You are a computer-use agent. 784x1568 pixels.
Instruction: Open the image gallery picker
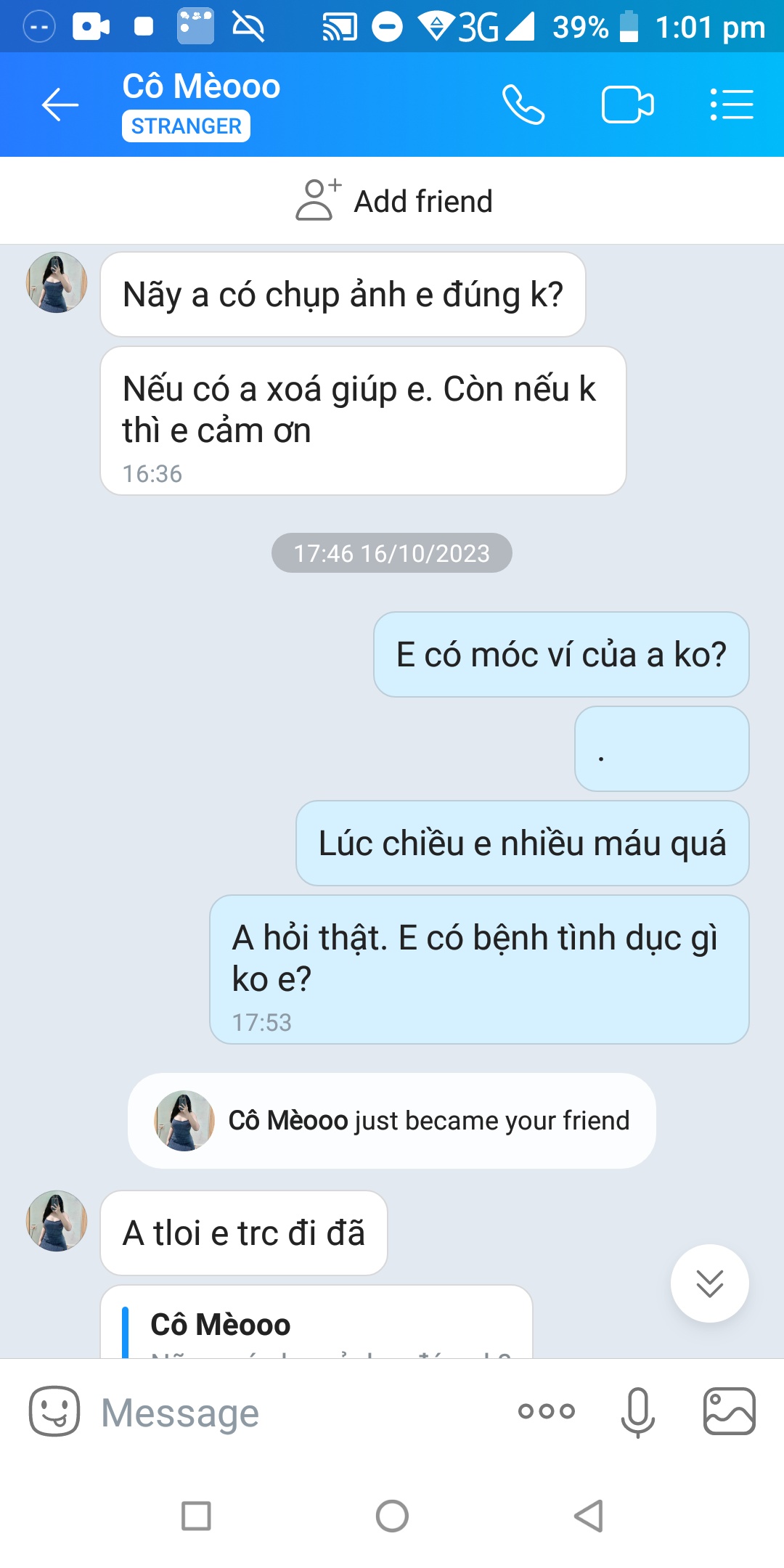tap(729, 1412)
